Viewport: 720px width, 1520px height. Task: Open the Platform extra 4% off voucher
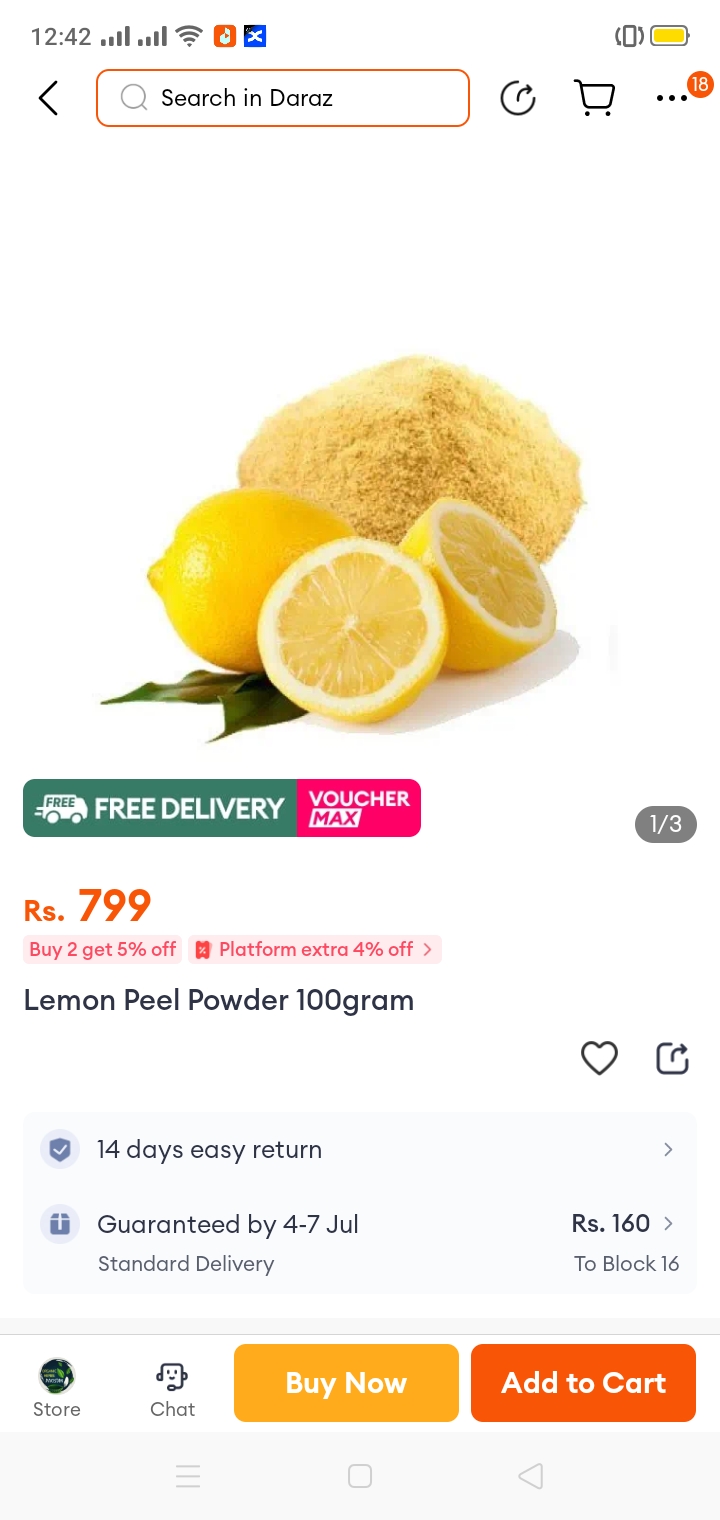tap(315, 950)
